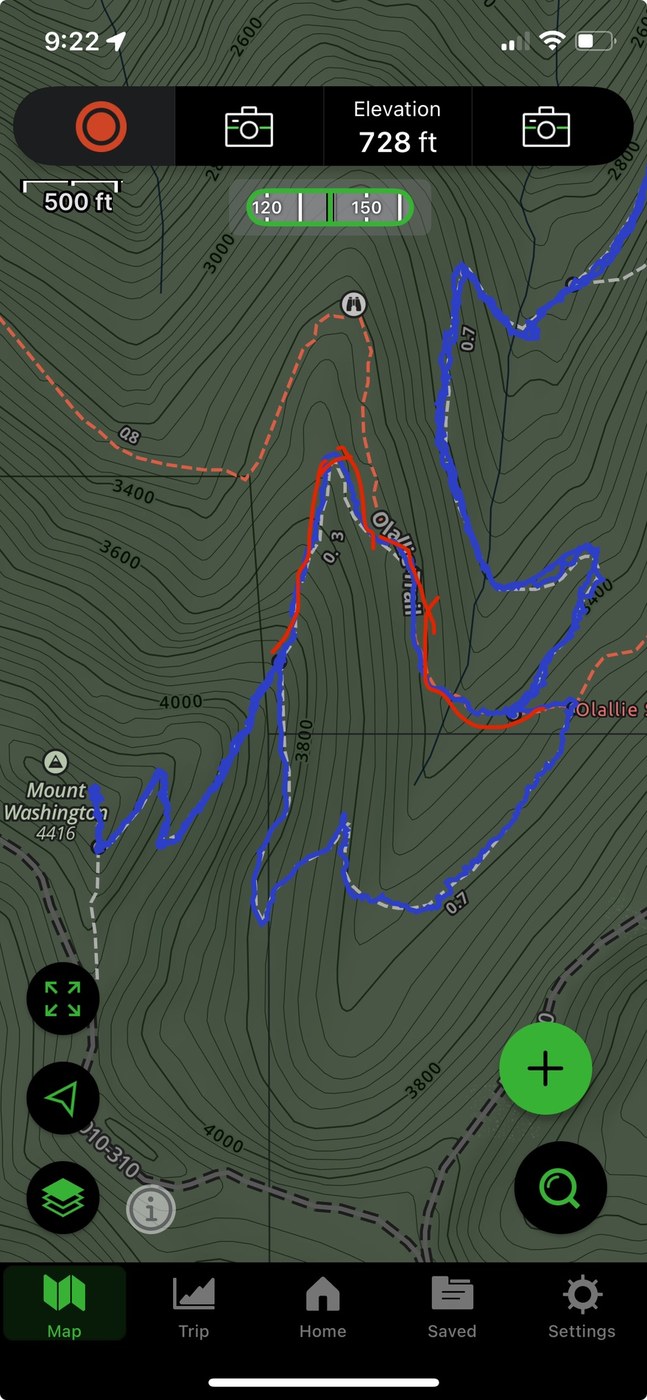Tap the binoculars viewpoint marker
The height and width of the screenshot is (1400, 647).
click(352, 303)
